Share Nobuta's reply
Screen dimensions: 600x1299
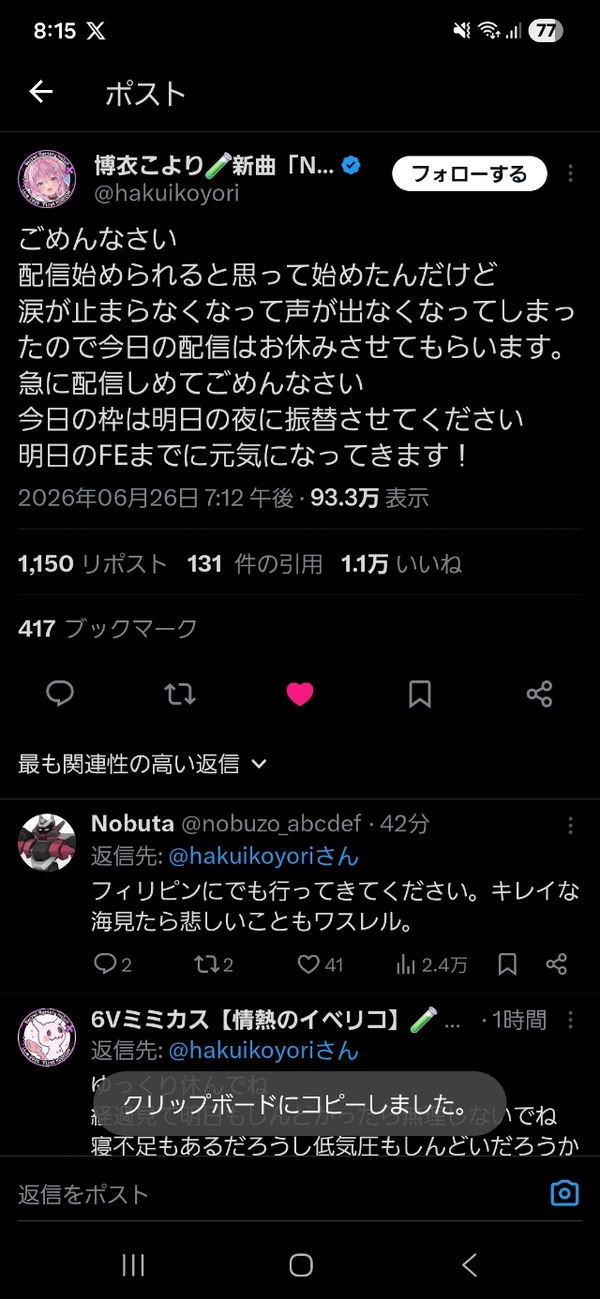pyautogui.click(x=557, y=964)
